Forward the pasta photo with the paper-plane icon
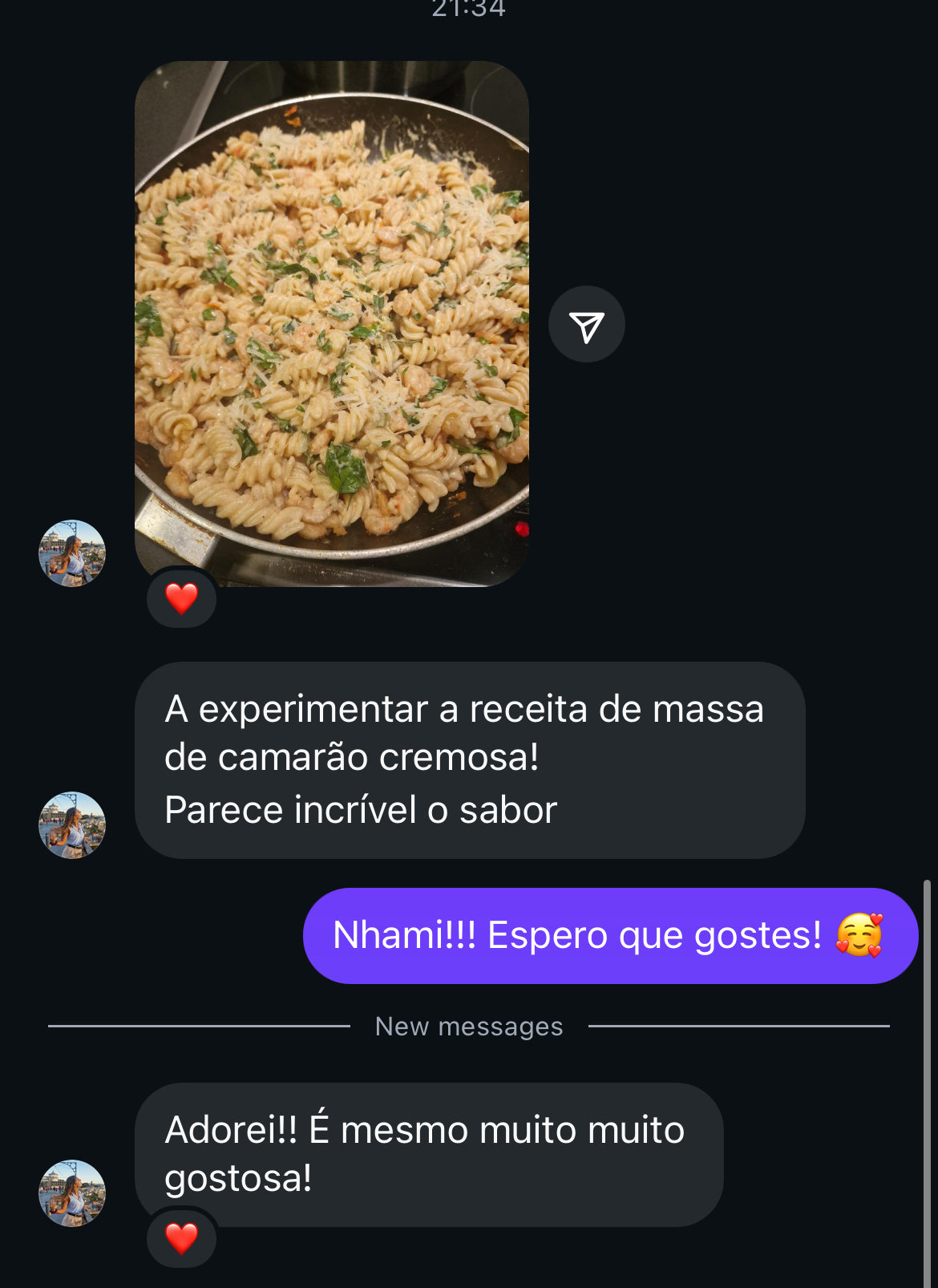938x1288 pixels. (x=586, y=325)
